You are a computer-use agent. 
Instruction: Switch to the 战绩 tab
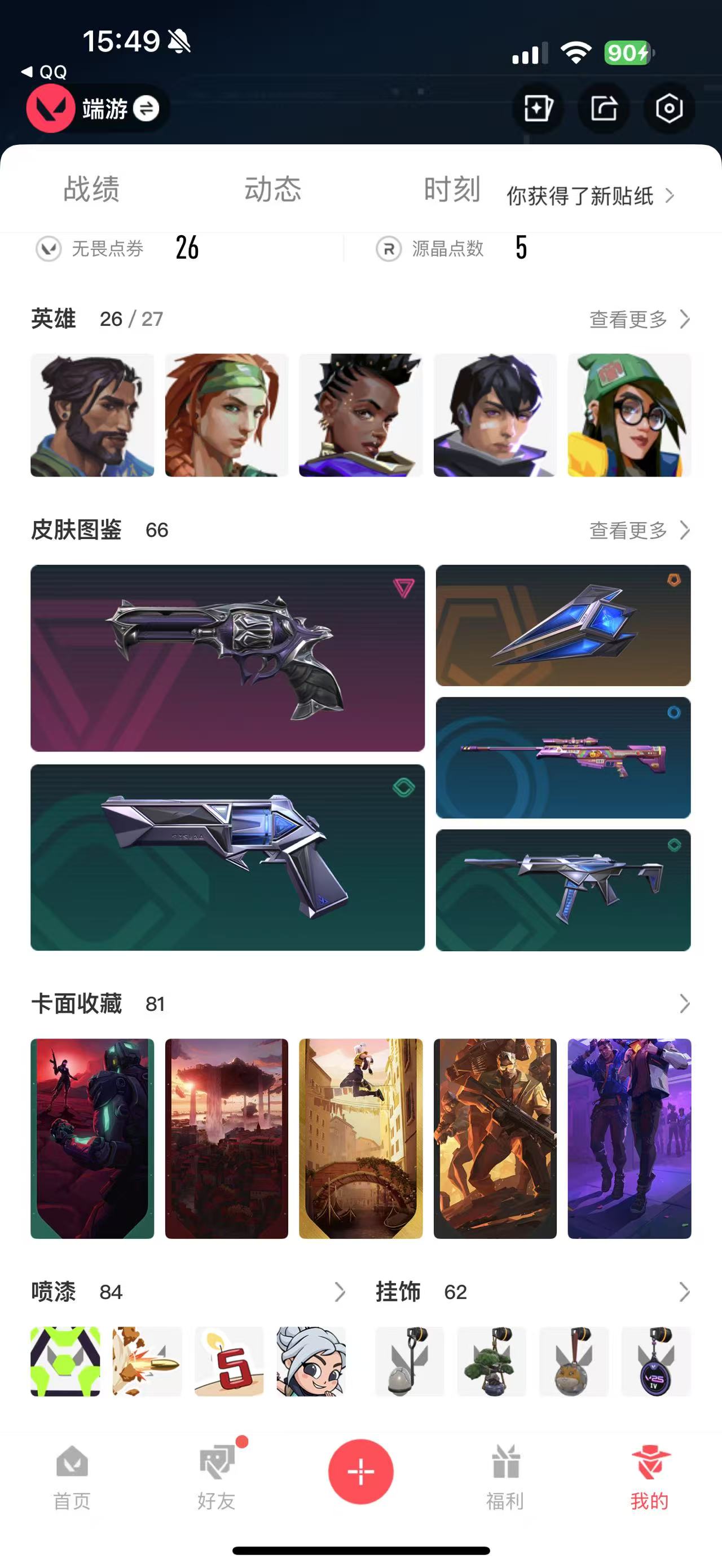tap(91, 189)
